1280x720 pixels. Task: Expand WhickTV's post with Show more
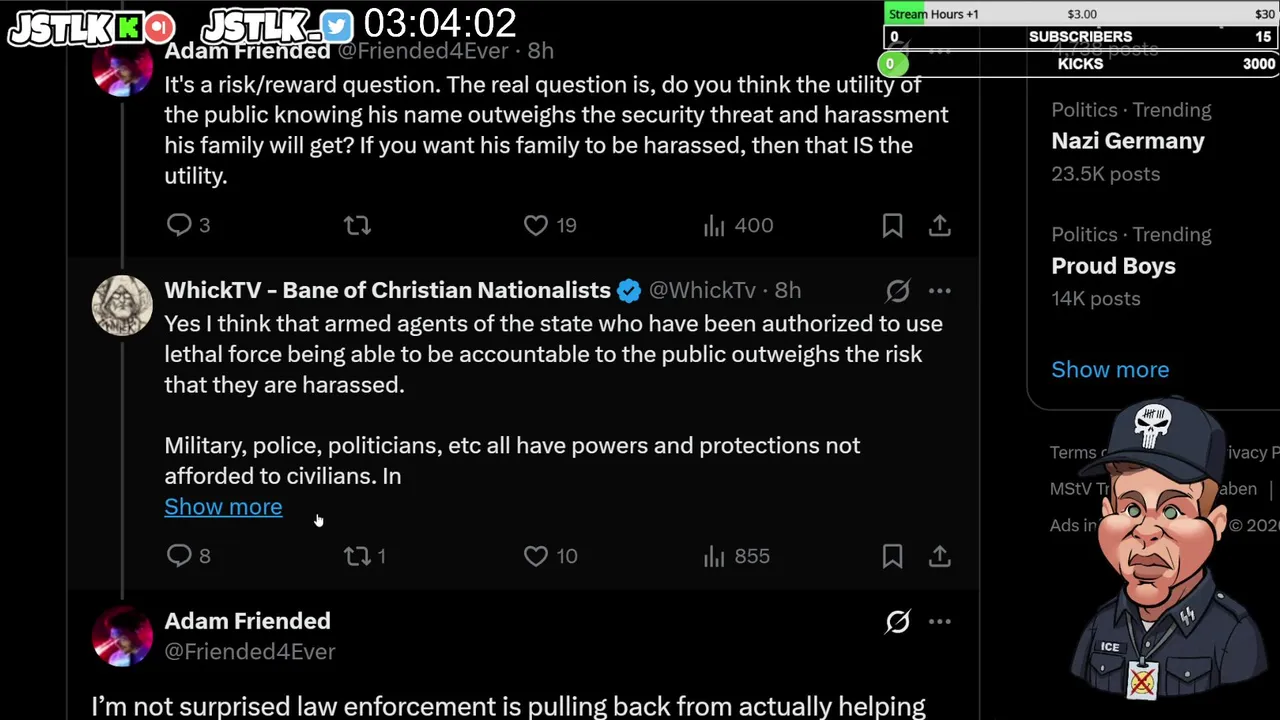(x=223, y=507)
